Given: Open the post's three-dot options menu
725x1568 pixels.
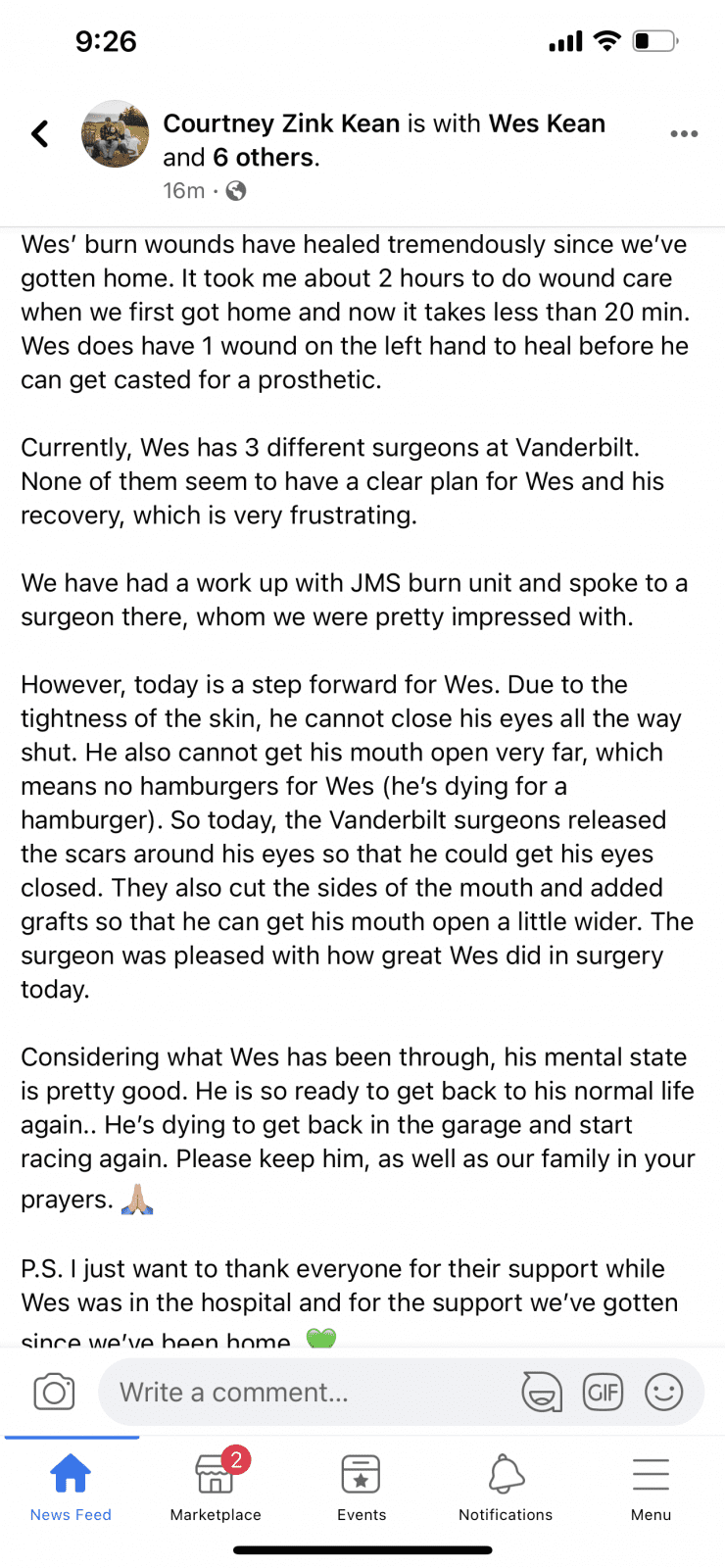Looking at the screenshot, I should click(684, 133).
